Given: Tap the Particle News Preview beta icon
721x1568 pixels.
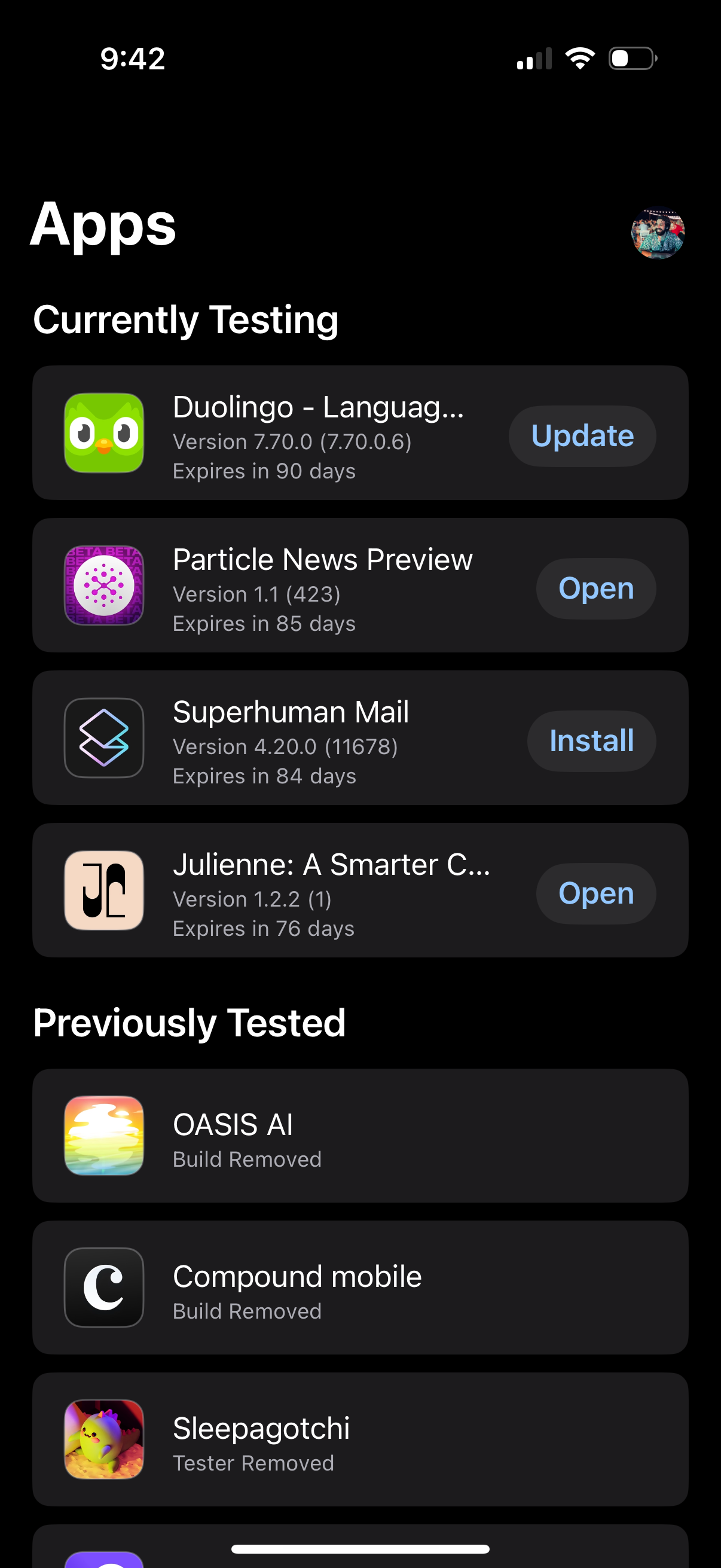Looking at the screenshot, I should click(103, 586).
